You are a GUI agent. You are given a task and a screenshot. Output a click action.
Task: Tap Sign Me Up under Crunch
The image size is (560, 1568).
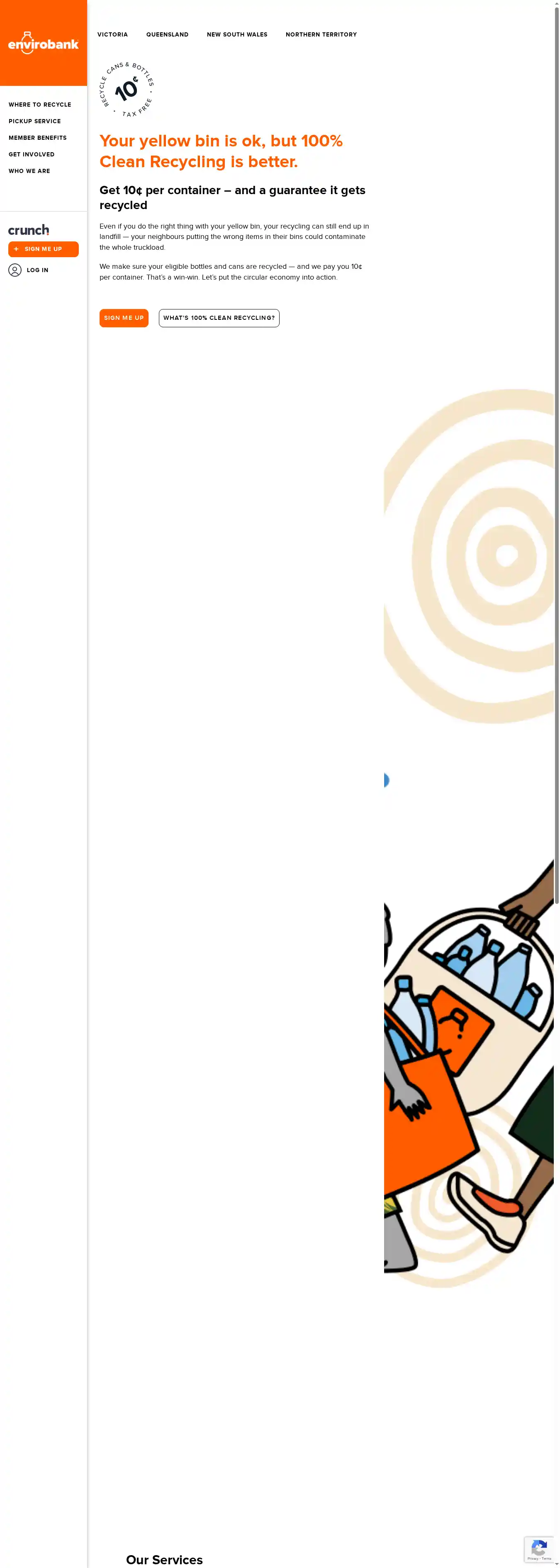coord(43,249)
